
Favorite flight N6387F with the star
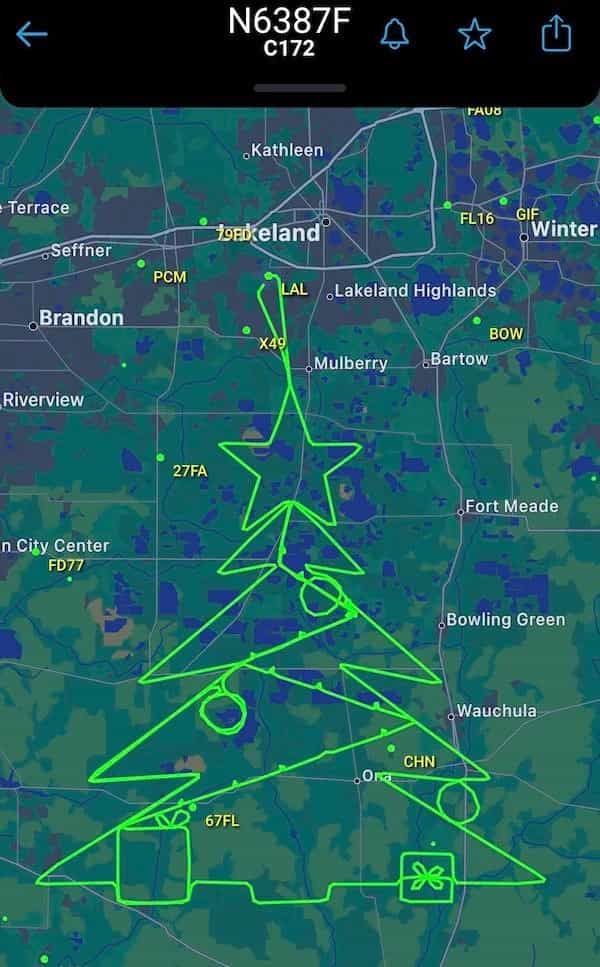(x=474, y=35)
